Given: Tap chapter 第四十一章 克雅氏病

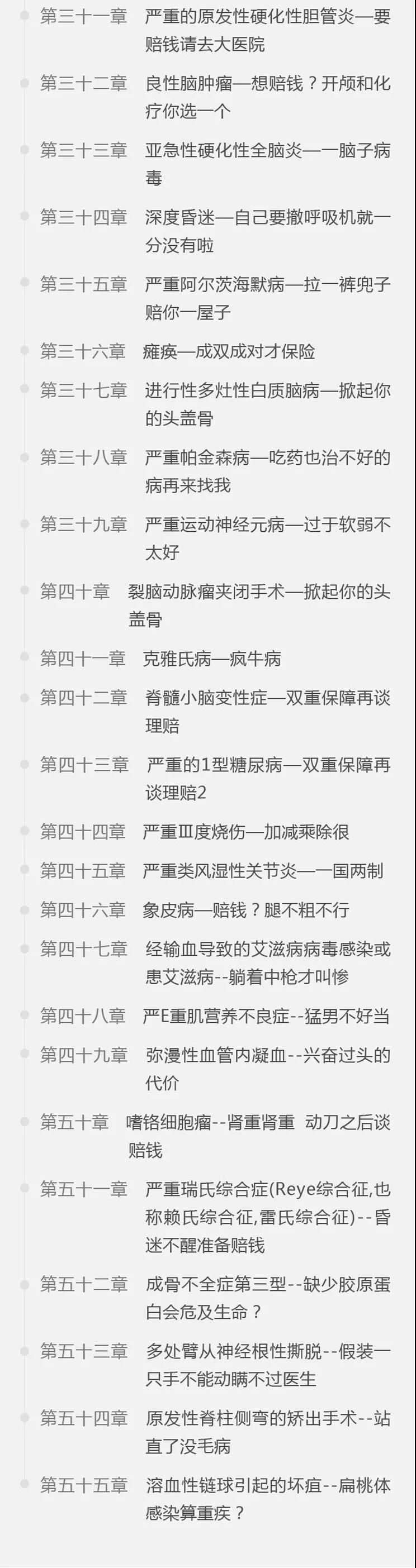Looking at the screenshot, I should tap(211, 659).
